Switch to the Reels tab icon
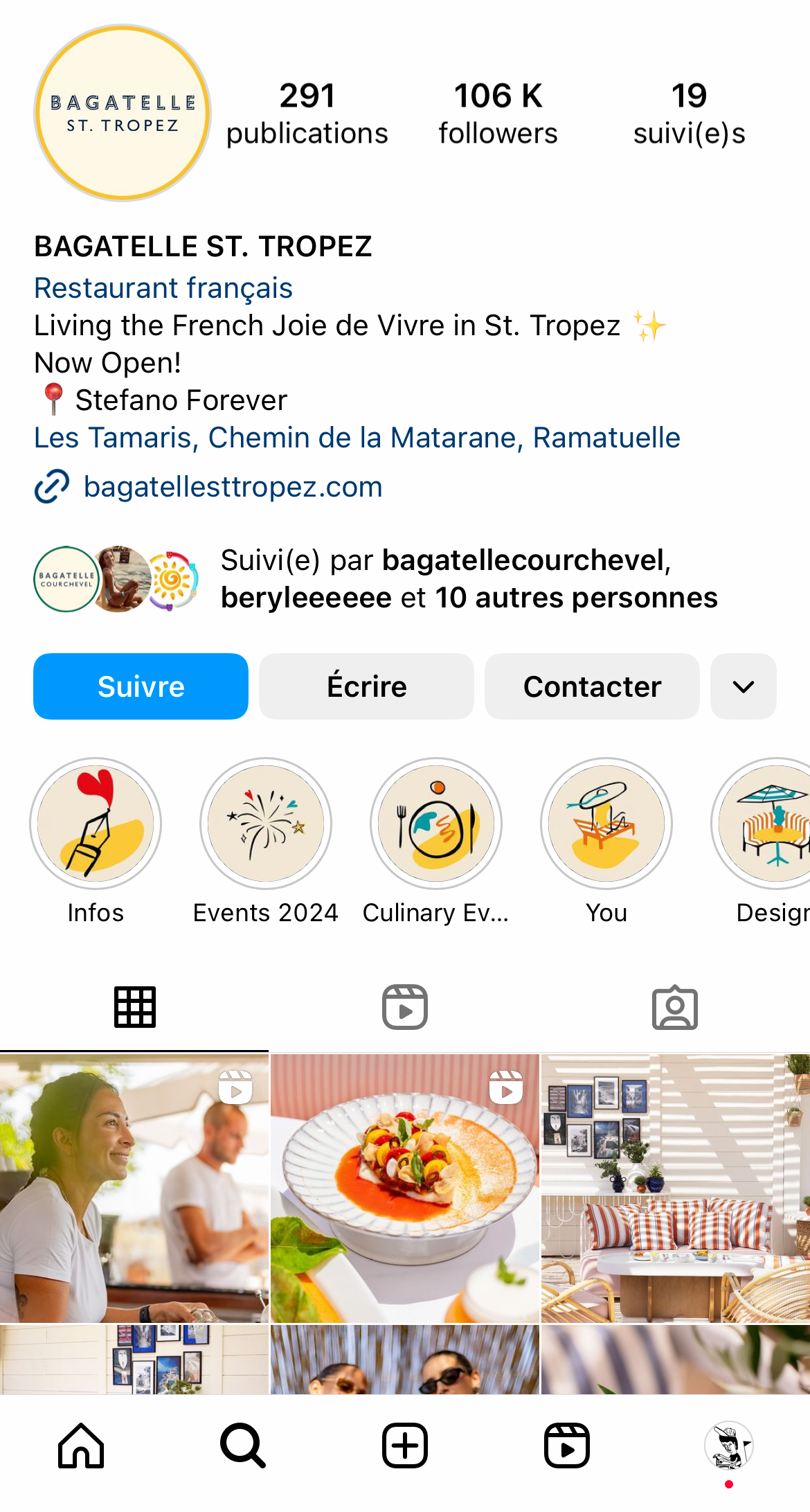Viewport: 810px width, 1512px height. (405, 1008)
